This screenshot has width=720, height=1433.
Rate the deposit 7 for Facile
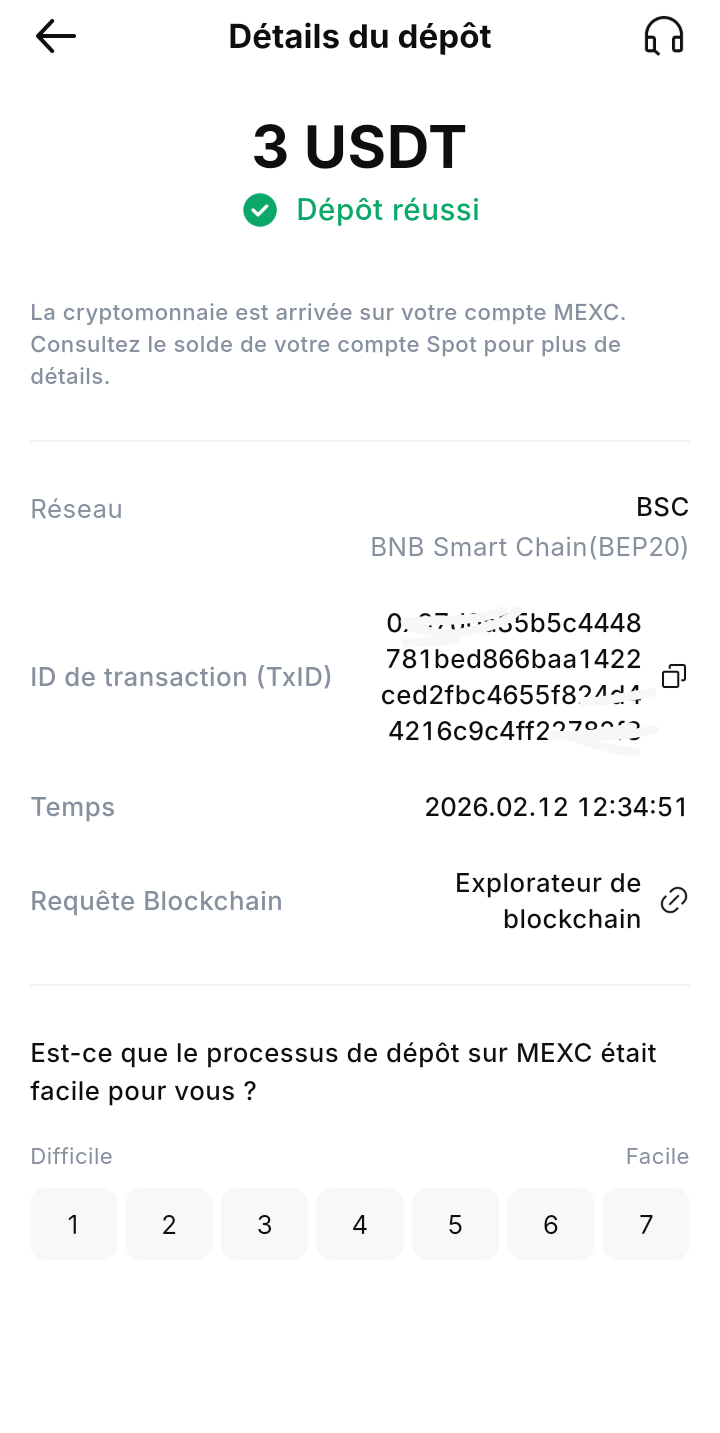pos(646,1223)
